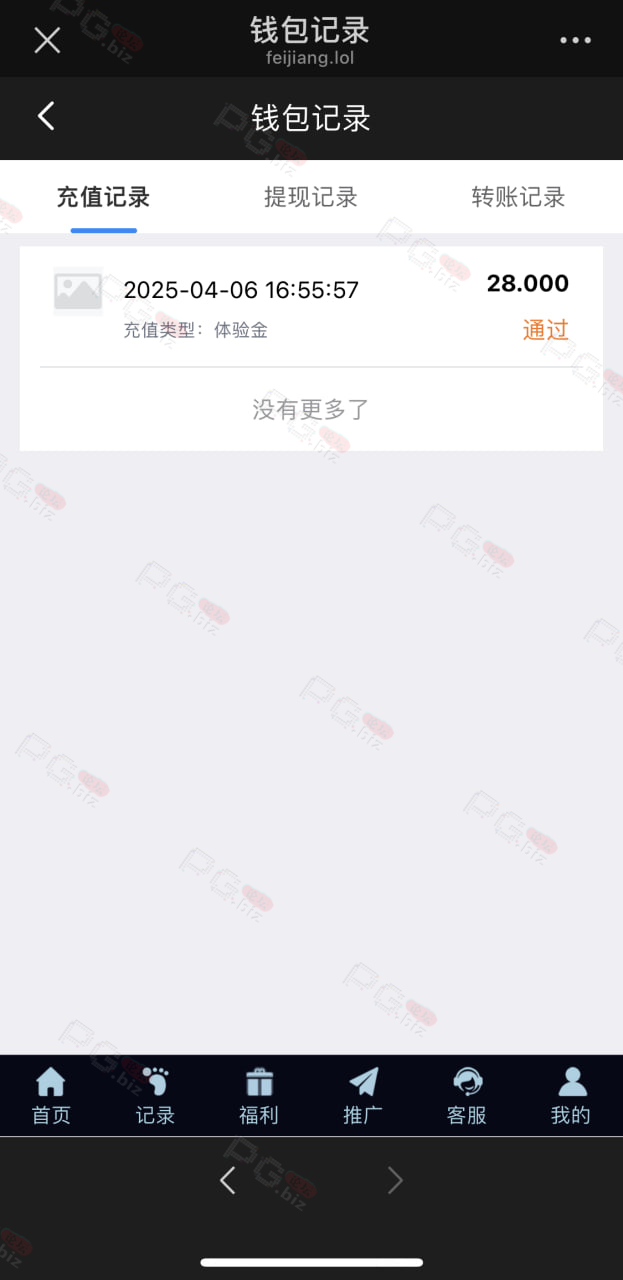Go to the 首页 home tab
Screen dimensions: 623x1280
coord(51,1096)
